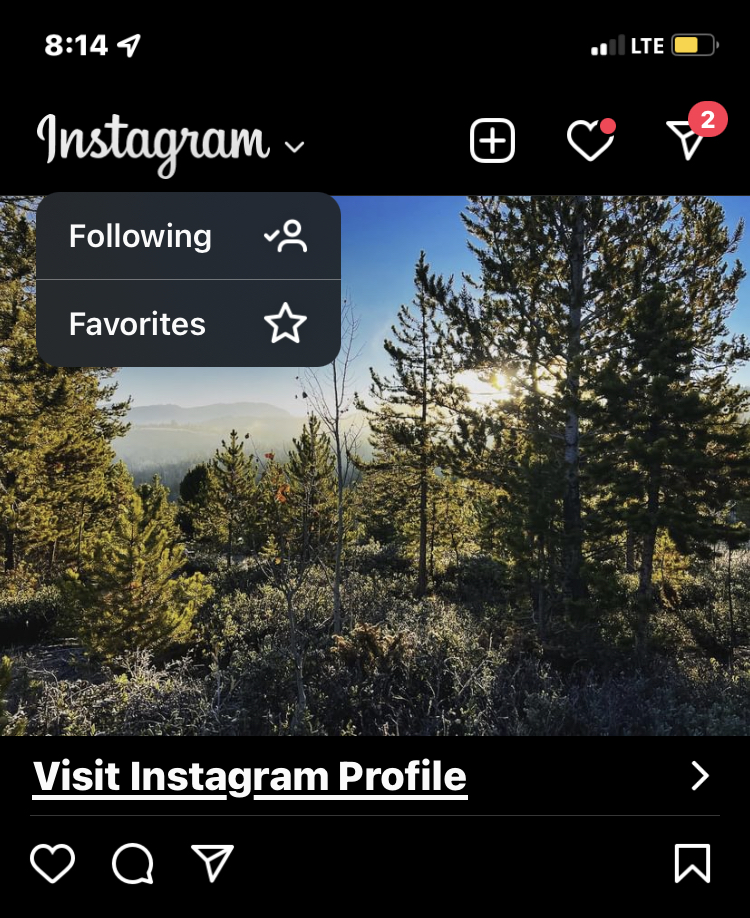Screen dimensions: 750x918
Task: Collapse the Instagram feed dropdown arrow
Action: pos(294,147)
